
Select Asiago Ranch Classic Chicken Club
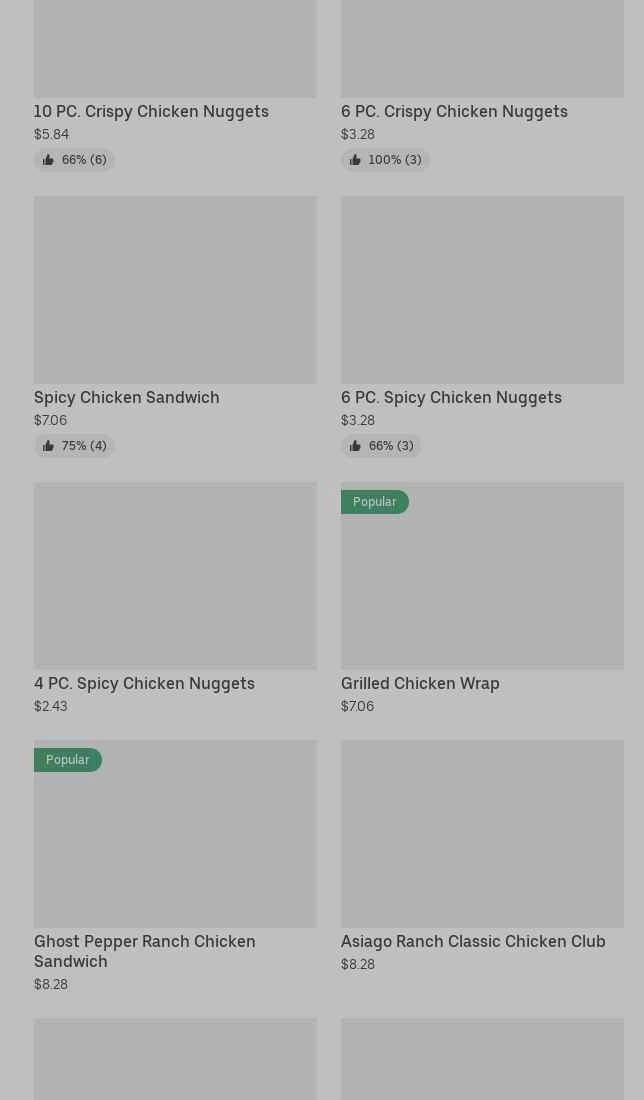tap(482, 857)
